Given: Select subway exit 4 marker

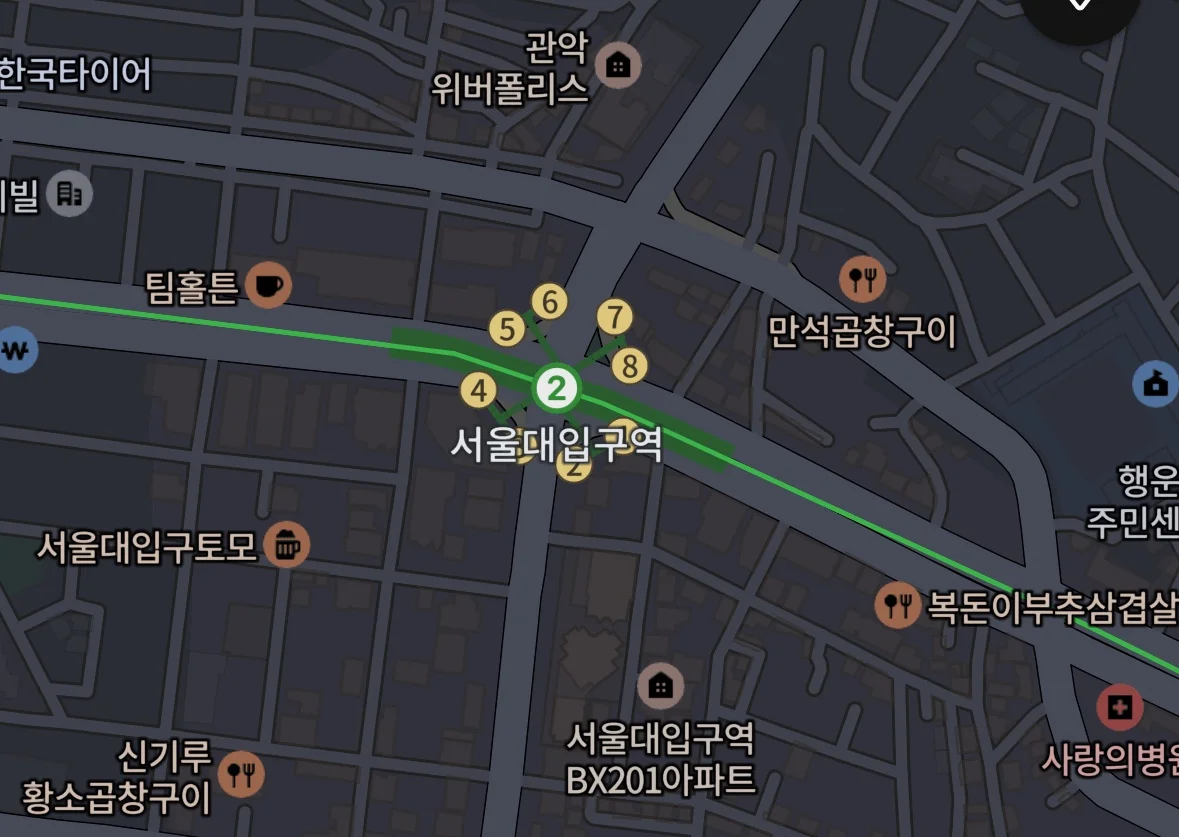Looking at the screenshot, I should point(480,391).
